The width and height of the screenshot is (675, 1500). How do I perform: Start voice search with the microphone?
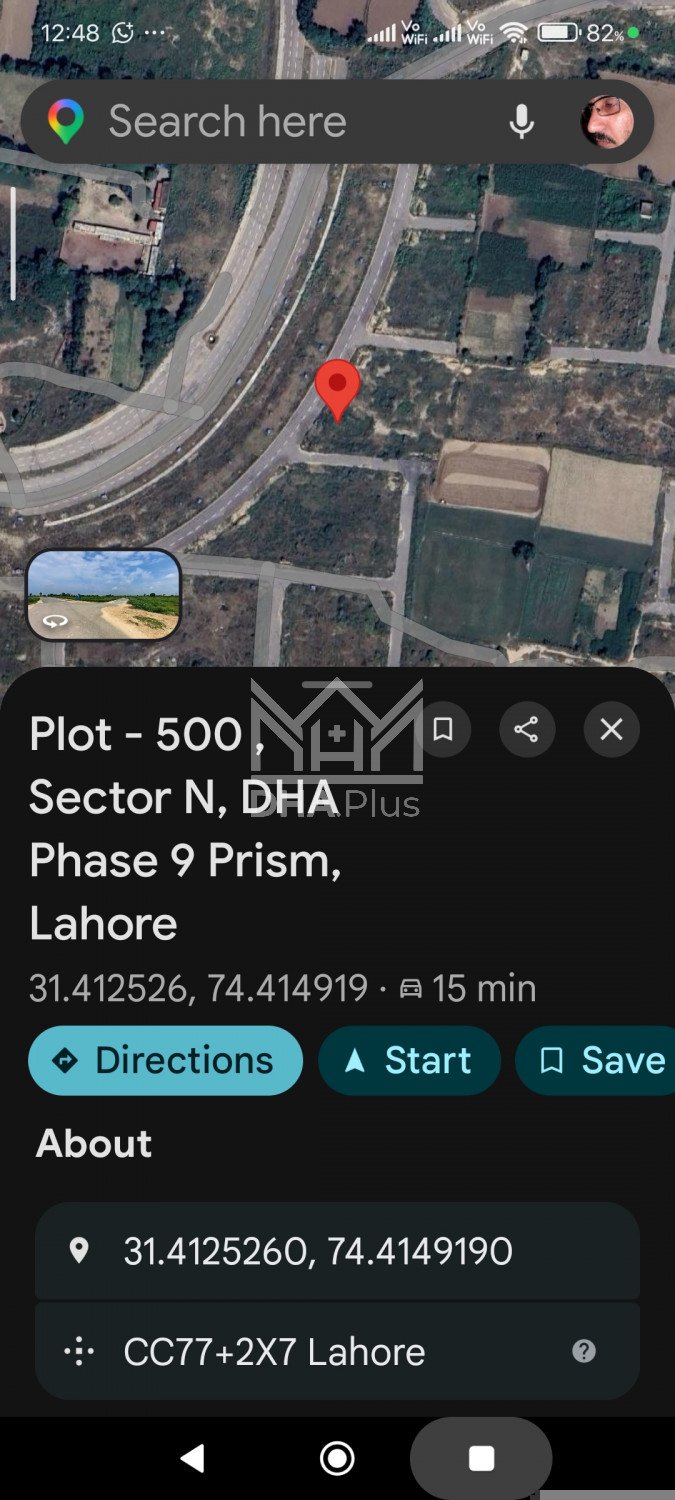click(520, 122)
